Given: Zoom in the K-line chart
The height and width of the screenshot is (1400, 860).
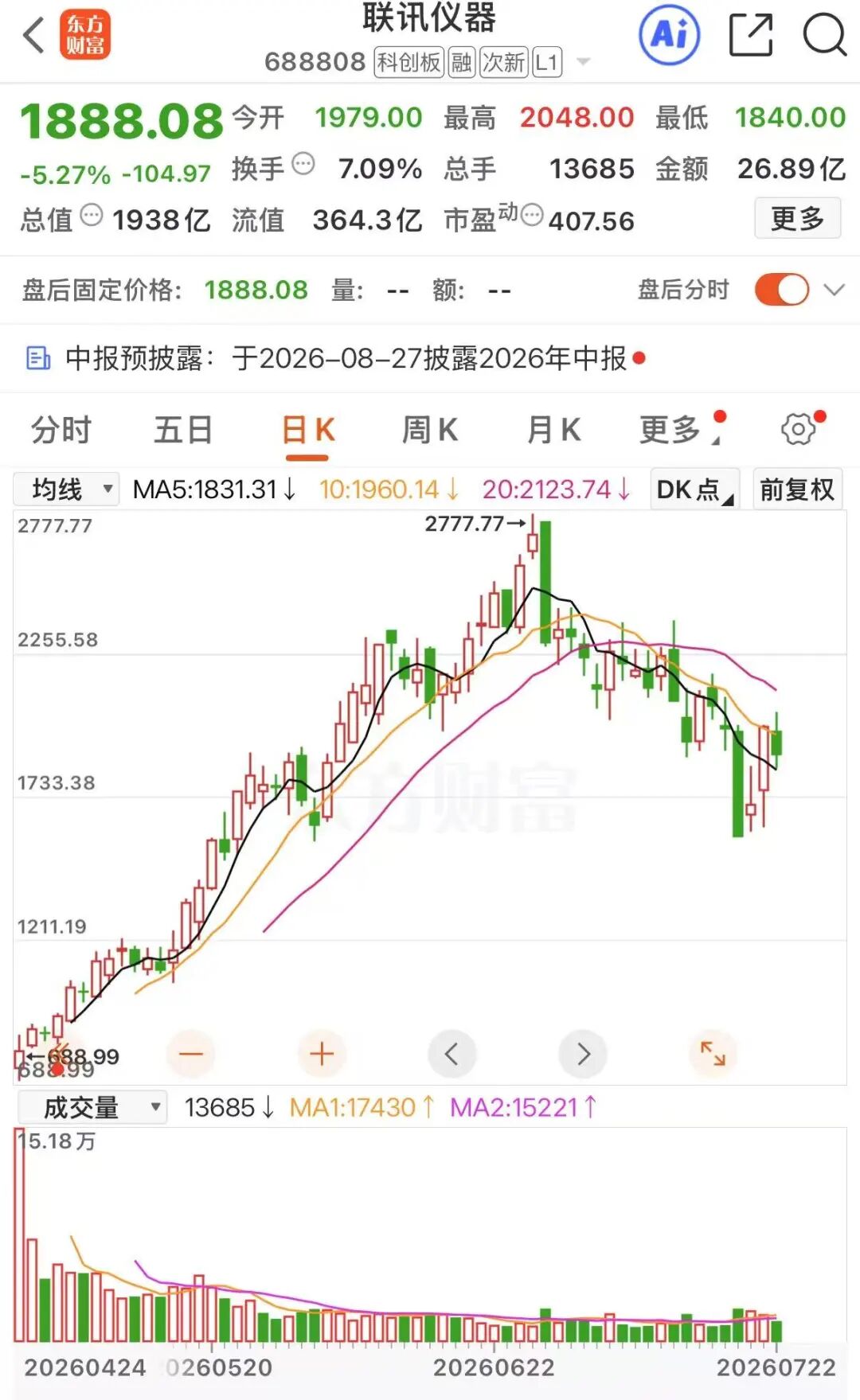Looking at the screenshot, I should click(x=321, y=1055).
